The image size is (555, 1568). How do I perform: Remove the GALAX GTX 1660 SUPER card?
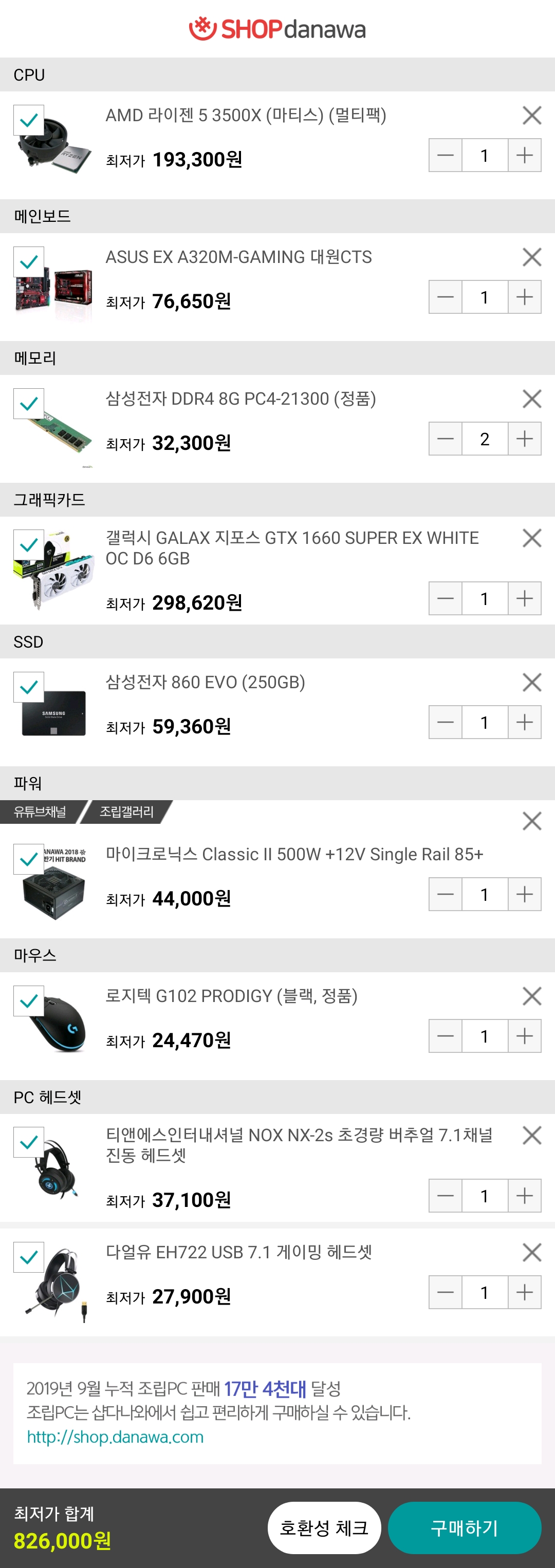coord(531,538)
